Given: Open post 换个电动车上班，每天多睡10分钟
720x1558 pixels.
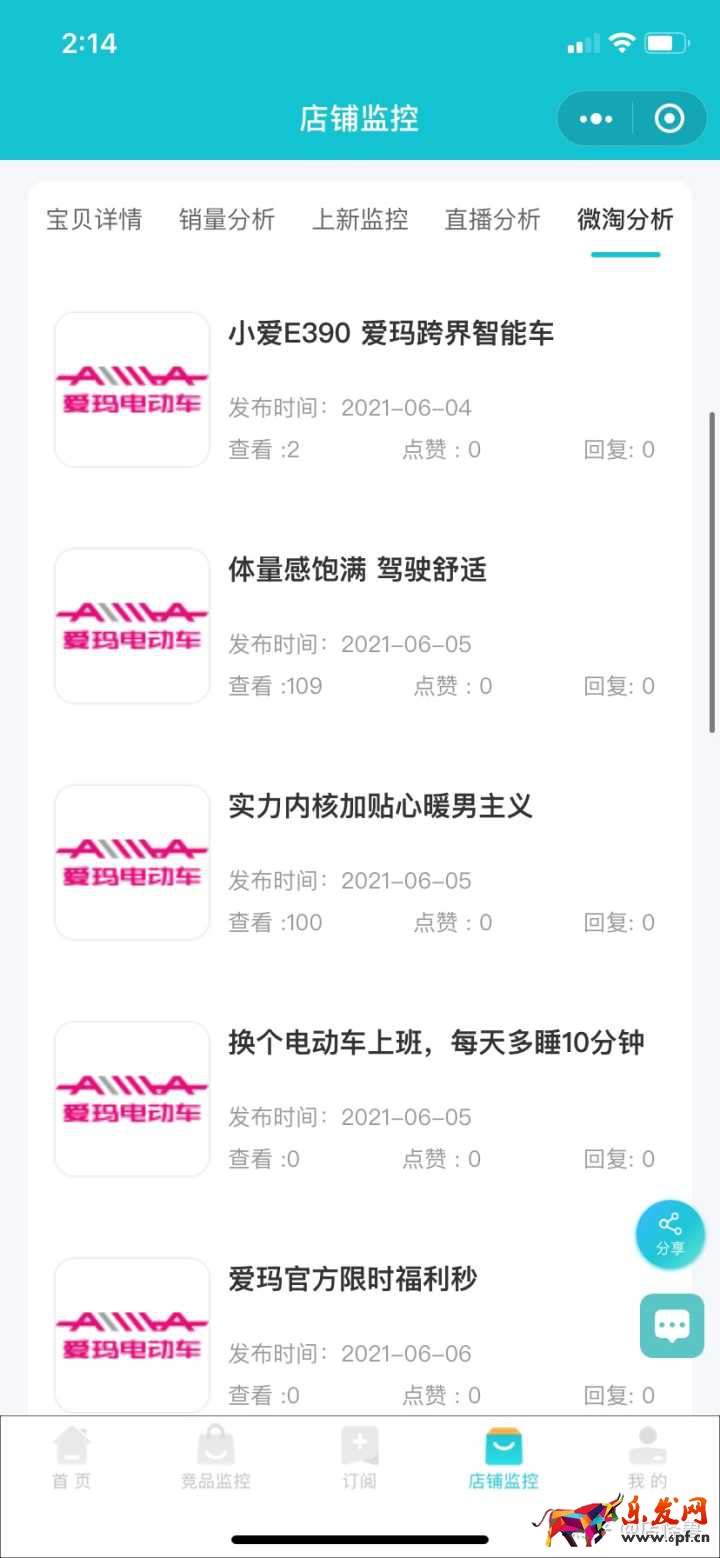Looking at the screenshot, I should click(436, 1043).
